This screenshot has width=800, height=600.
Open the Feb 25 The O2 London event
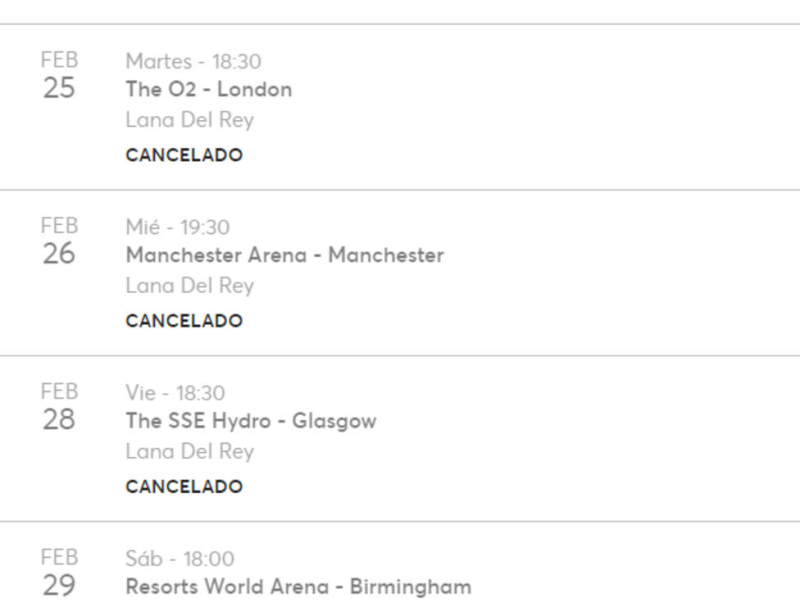[x=209, y=89]
